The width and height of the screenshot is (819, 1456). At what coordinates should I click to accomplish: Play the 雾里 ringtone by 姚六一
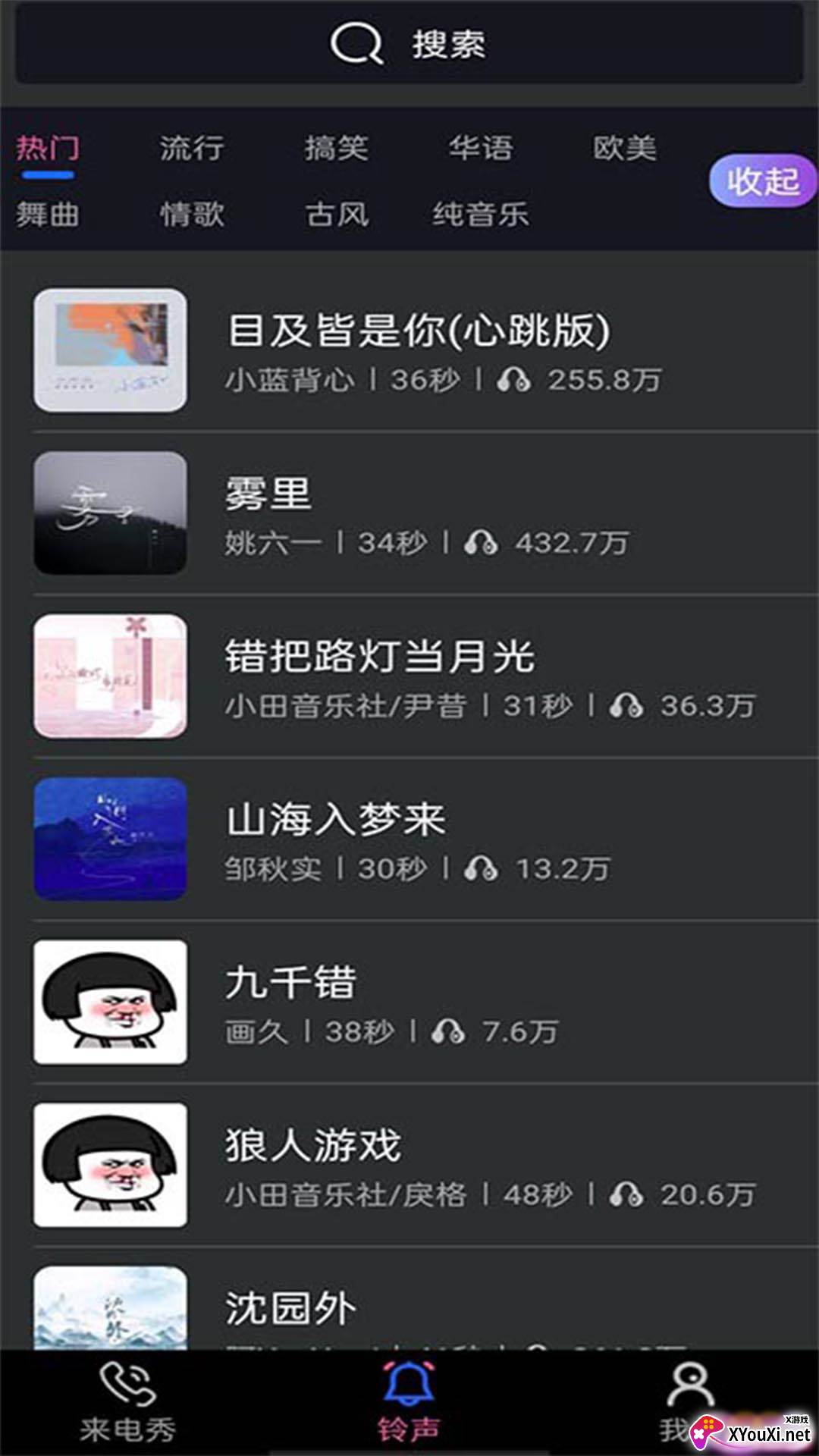coord(419,513)
